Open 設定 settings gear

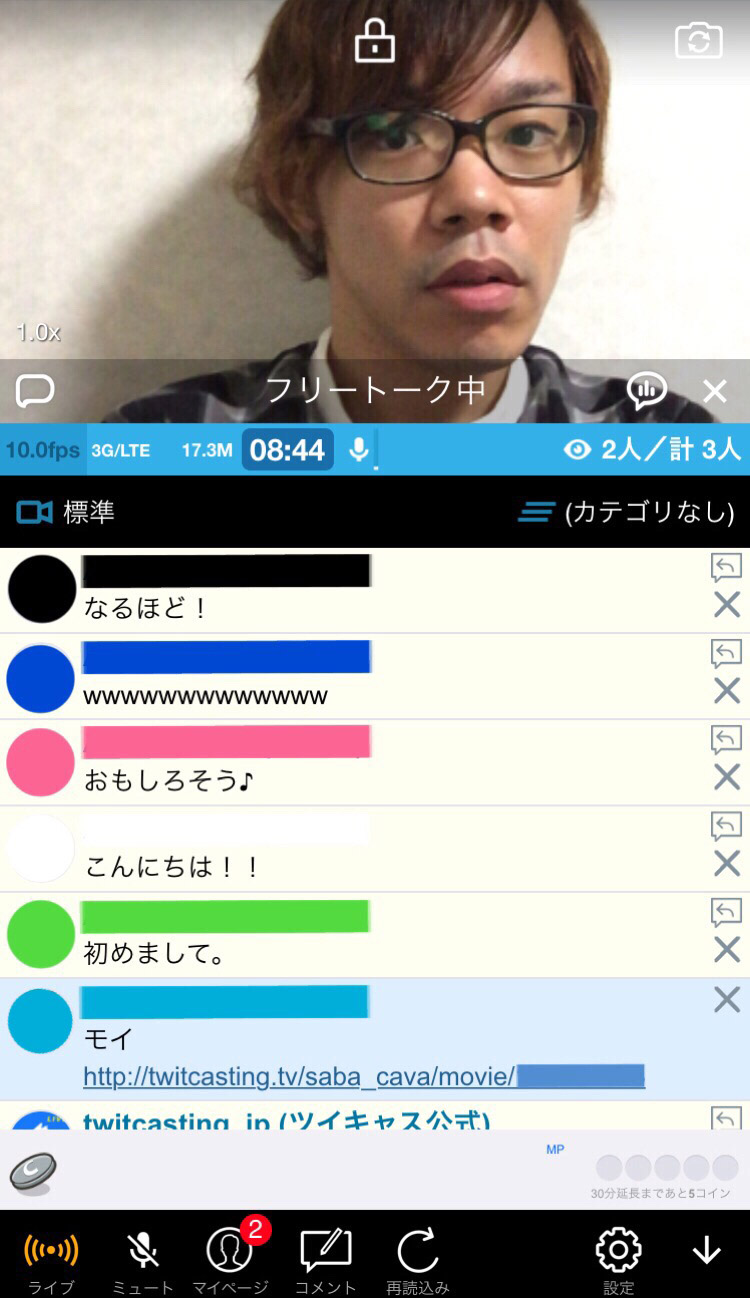pos(618,1260)
